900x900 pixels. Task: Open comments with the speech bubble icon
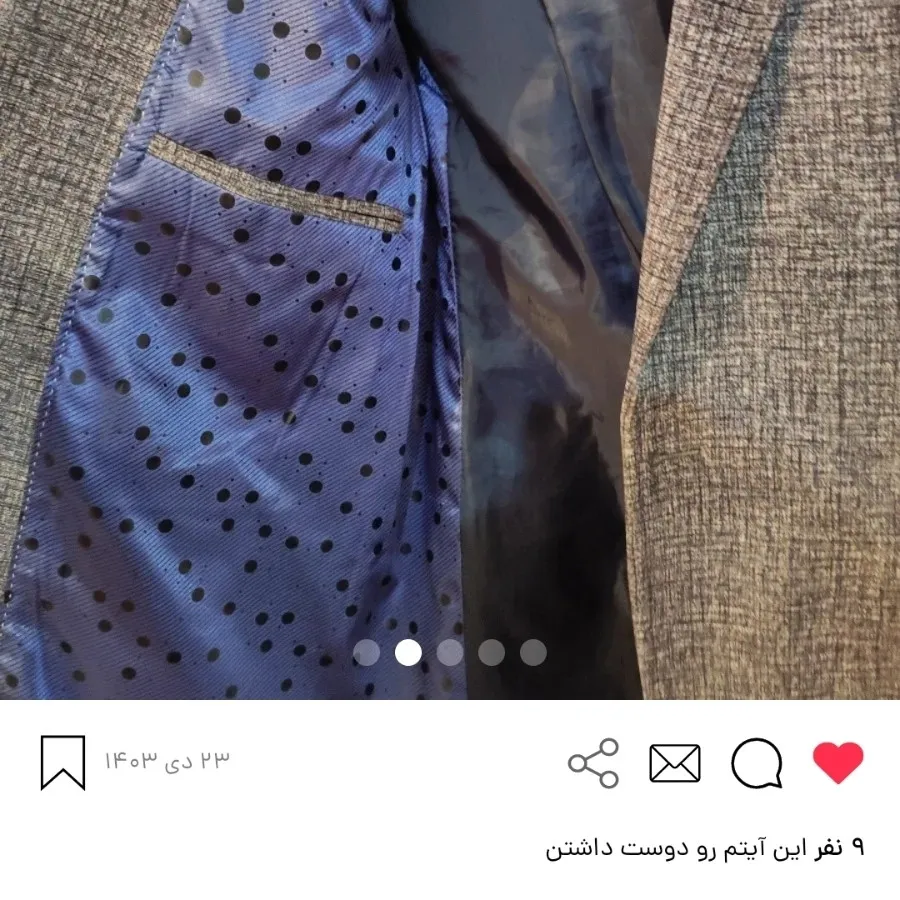tap(756, 764)
